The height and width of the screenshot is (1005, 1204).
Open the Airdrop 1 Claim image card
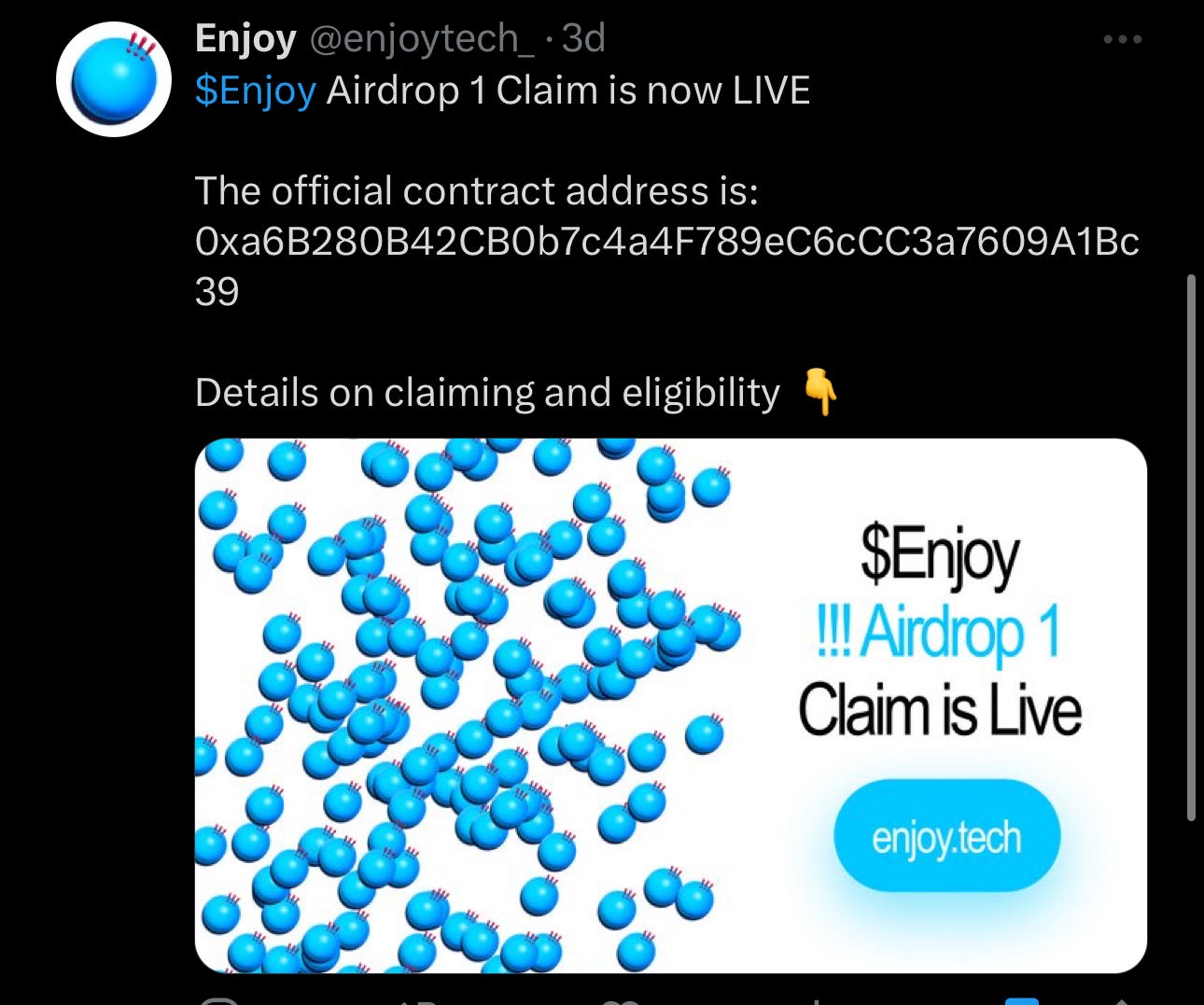[x=670, y=705]
